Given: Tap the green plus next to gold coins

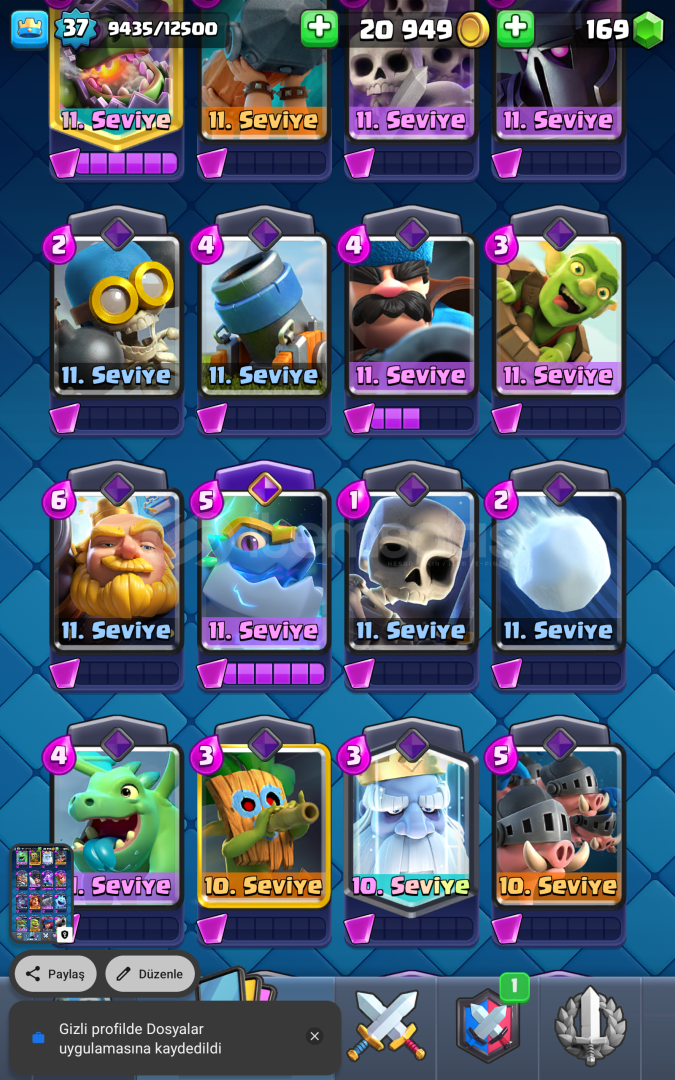Looking at the screenshot, I should tap(320, 29).
